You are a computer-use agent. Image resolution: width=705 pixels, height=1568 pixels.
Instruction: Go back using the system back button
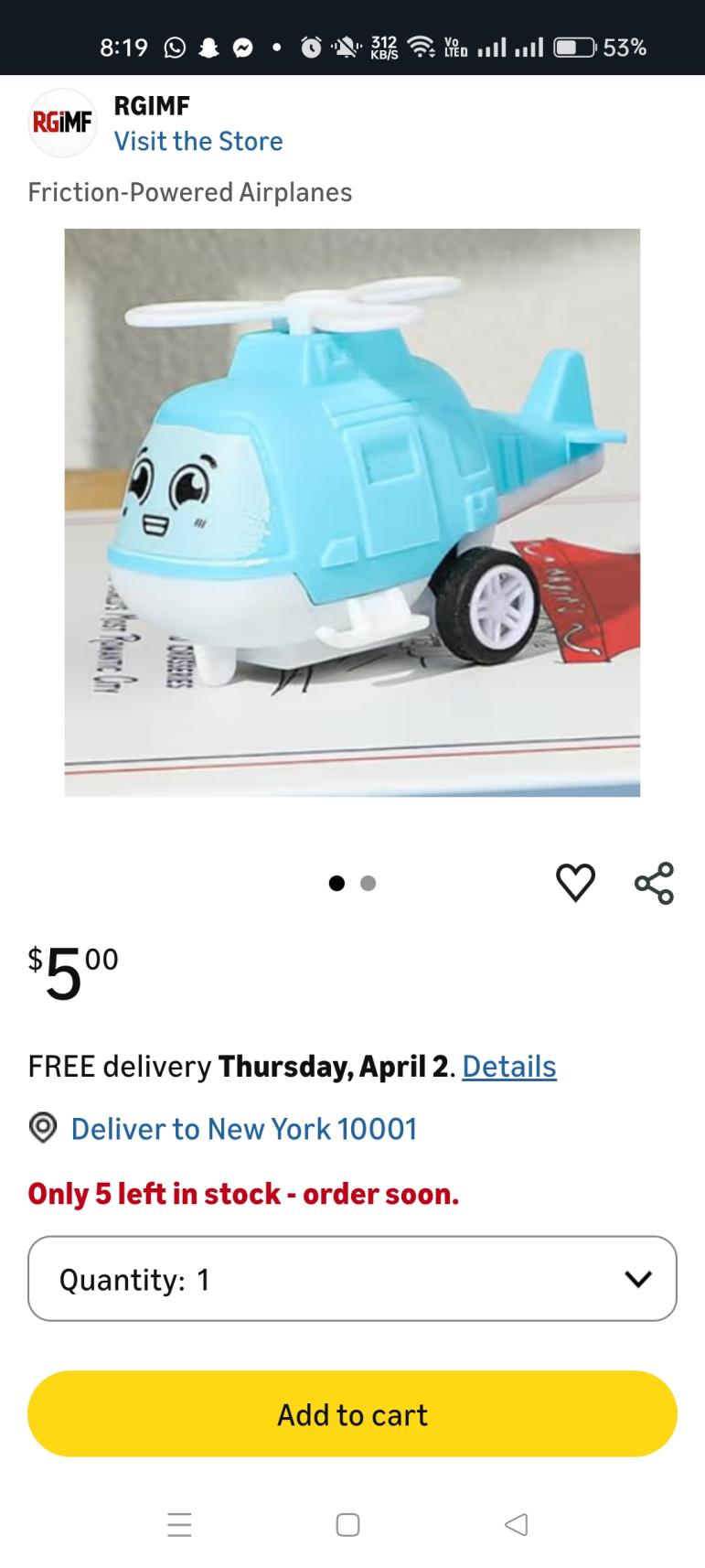click(516, 1524)
